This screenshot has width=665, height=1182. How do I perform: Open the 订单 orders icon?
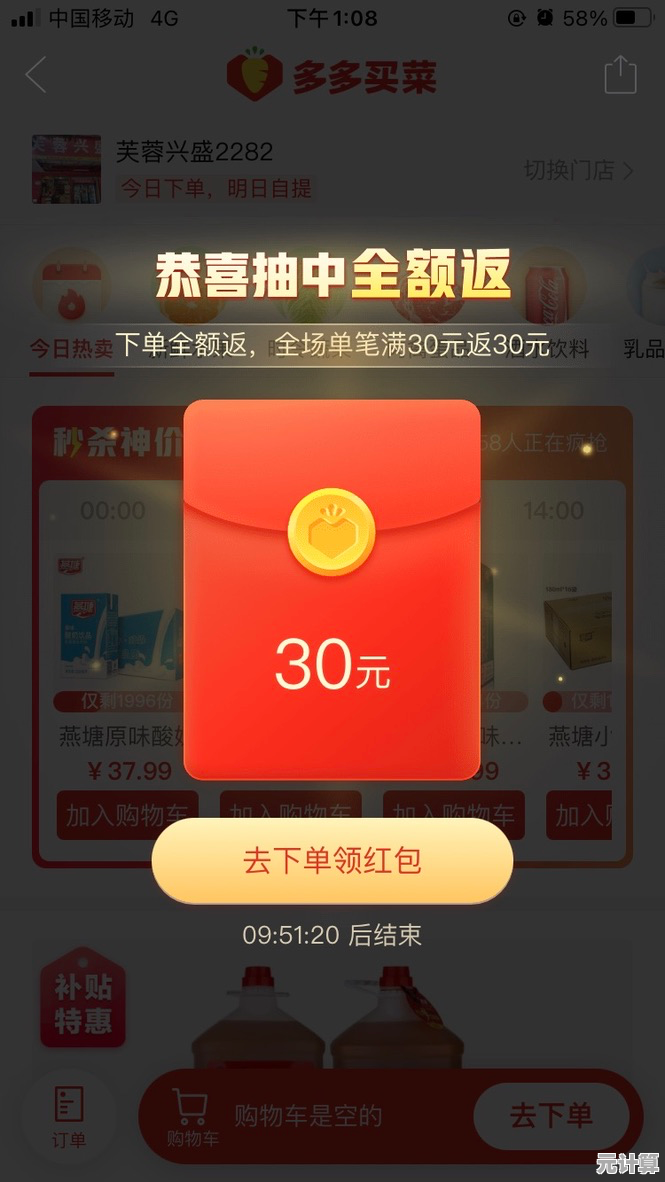coord(69,1117)
